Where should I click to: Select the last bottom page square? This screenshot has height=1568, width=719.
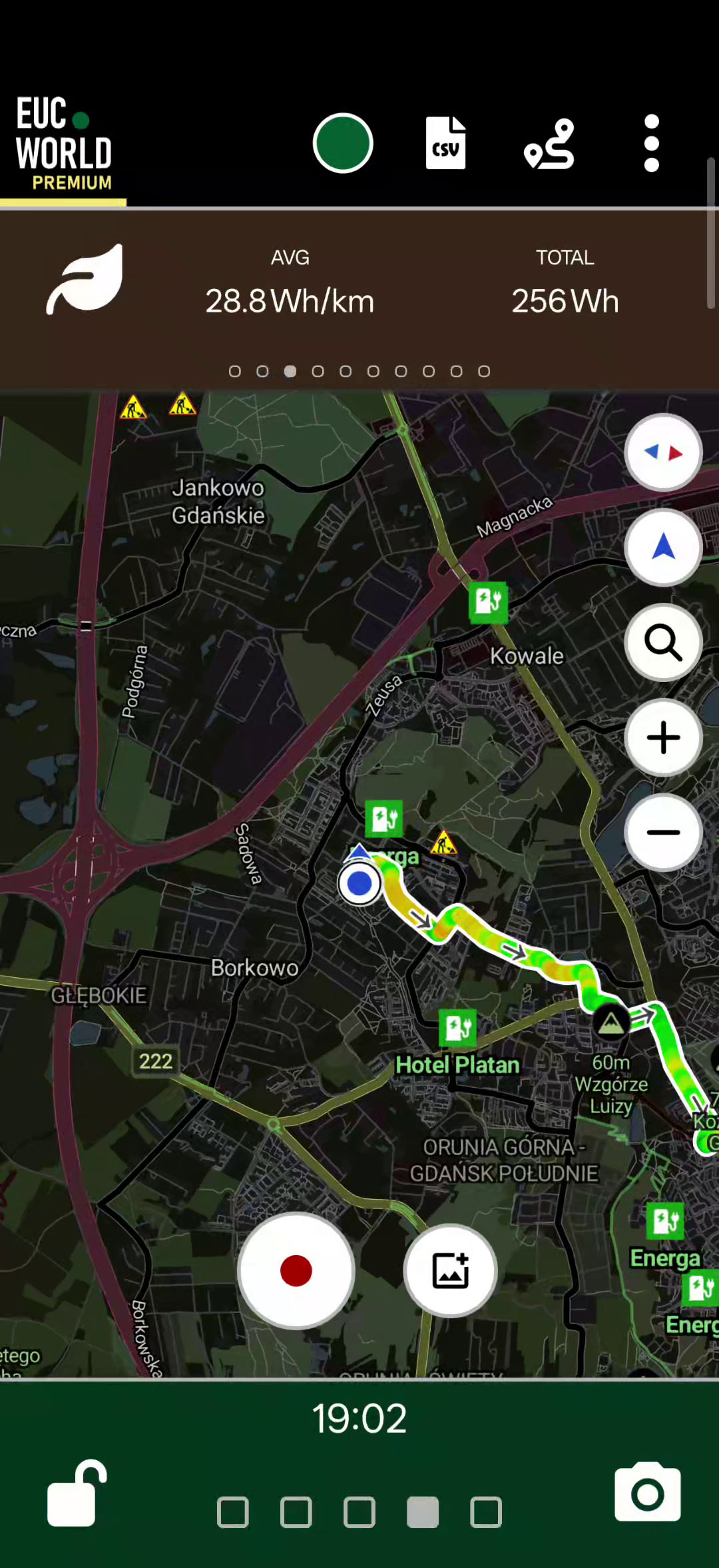[486, 1512]
